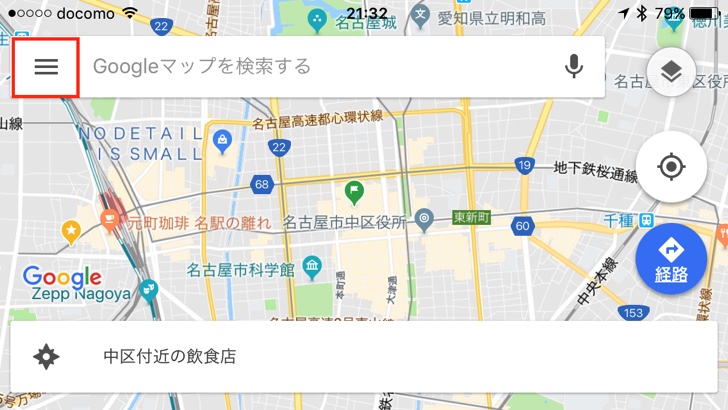The width and height of the screenshot is (728, 410).
Task: Tap the 経路 directions button
Action: coord(671,258)
